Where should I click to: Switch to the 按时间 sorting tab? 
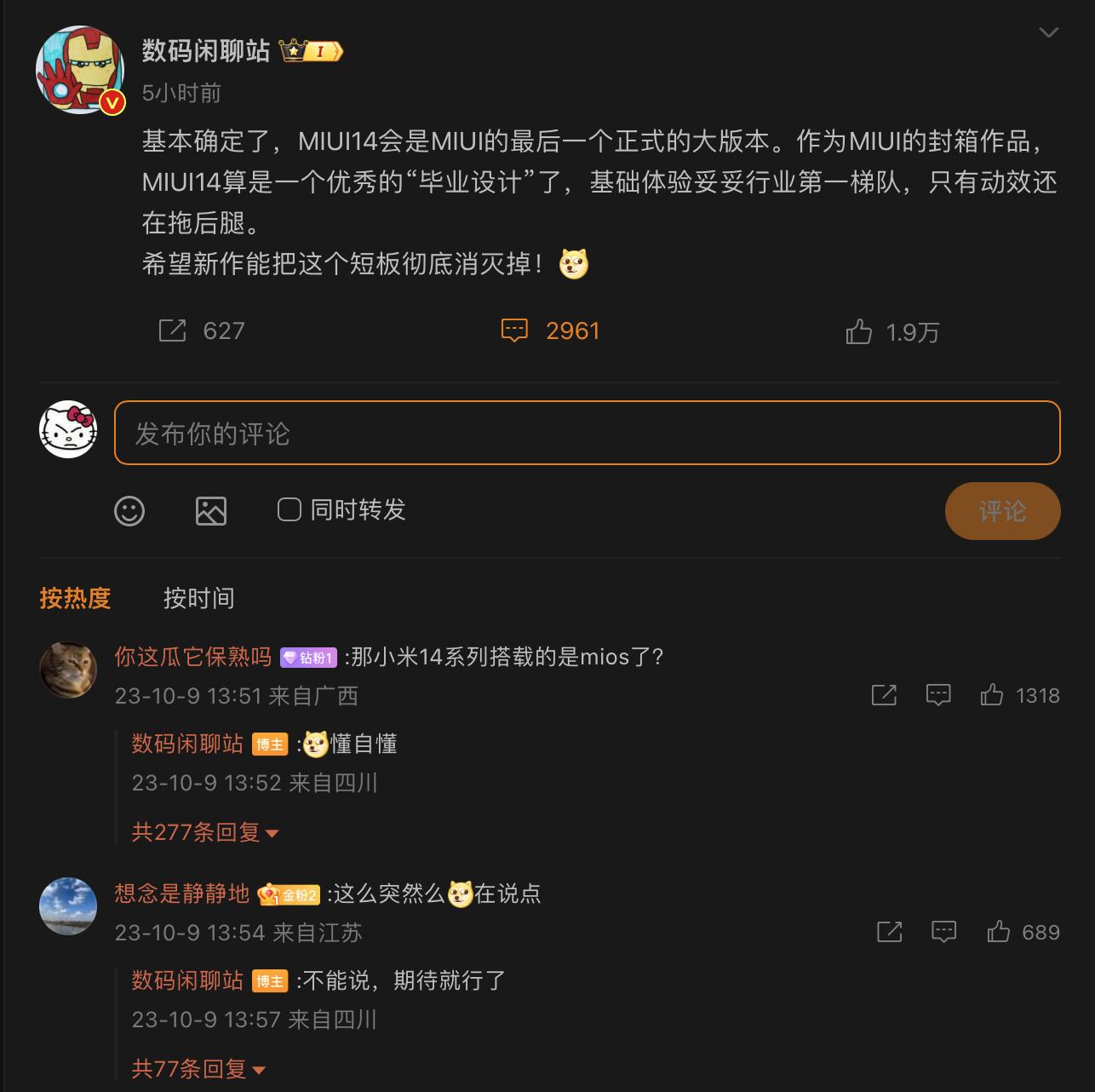198,598
